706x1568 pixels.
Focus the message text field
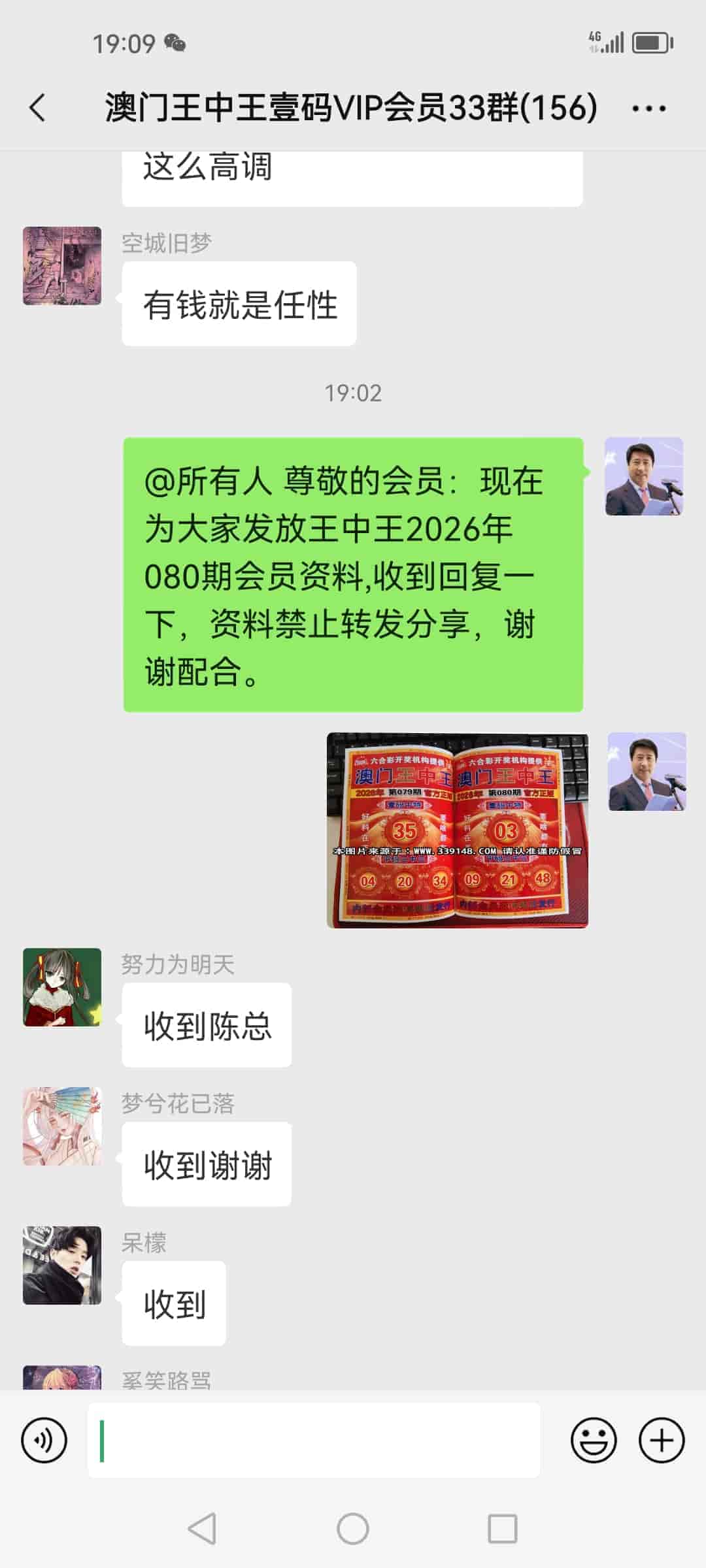314,1441
